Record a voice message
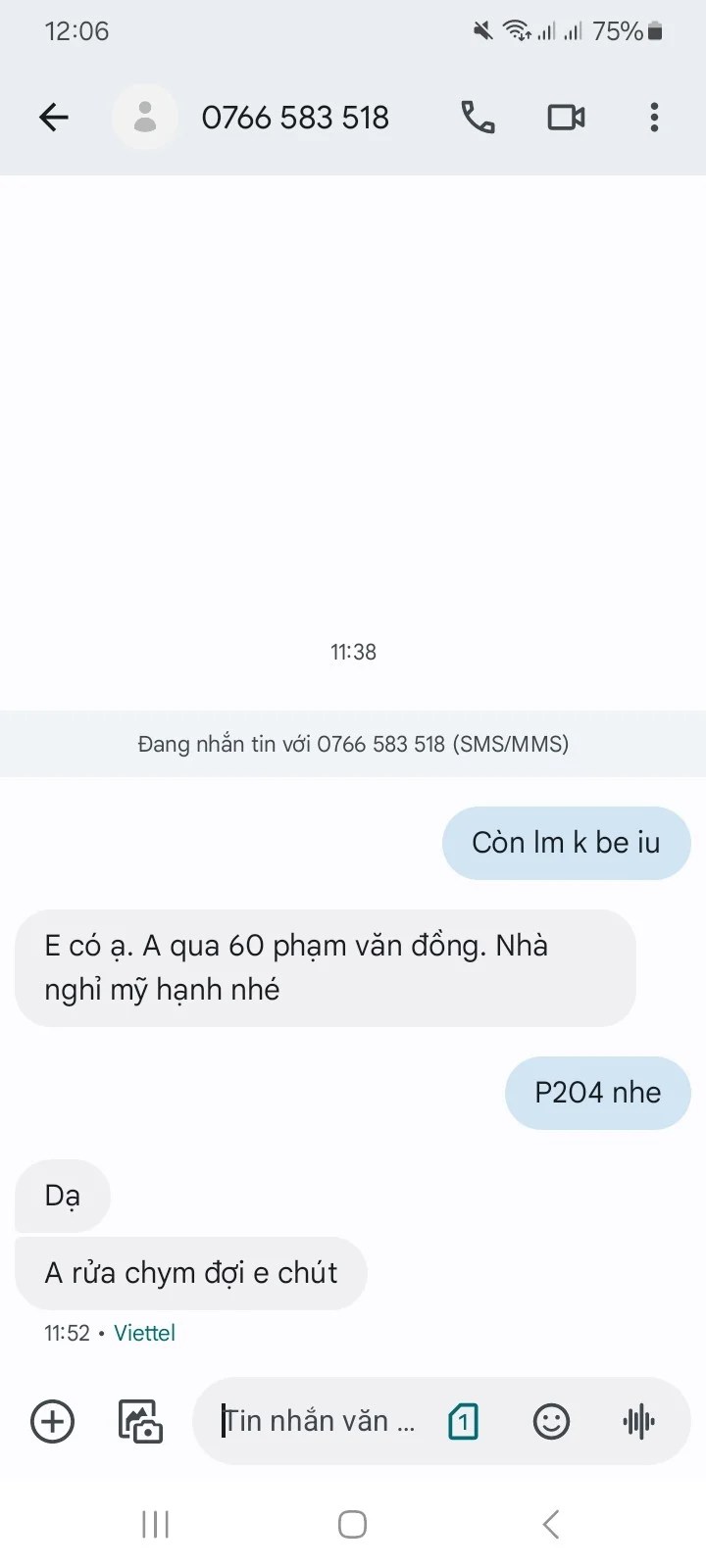 (638, 1421)
